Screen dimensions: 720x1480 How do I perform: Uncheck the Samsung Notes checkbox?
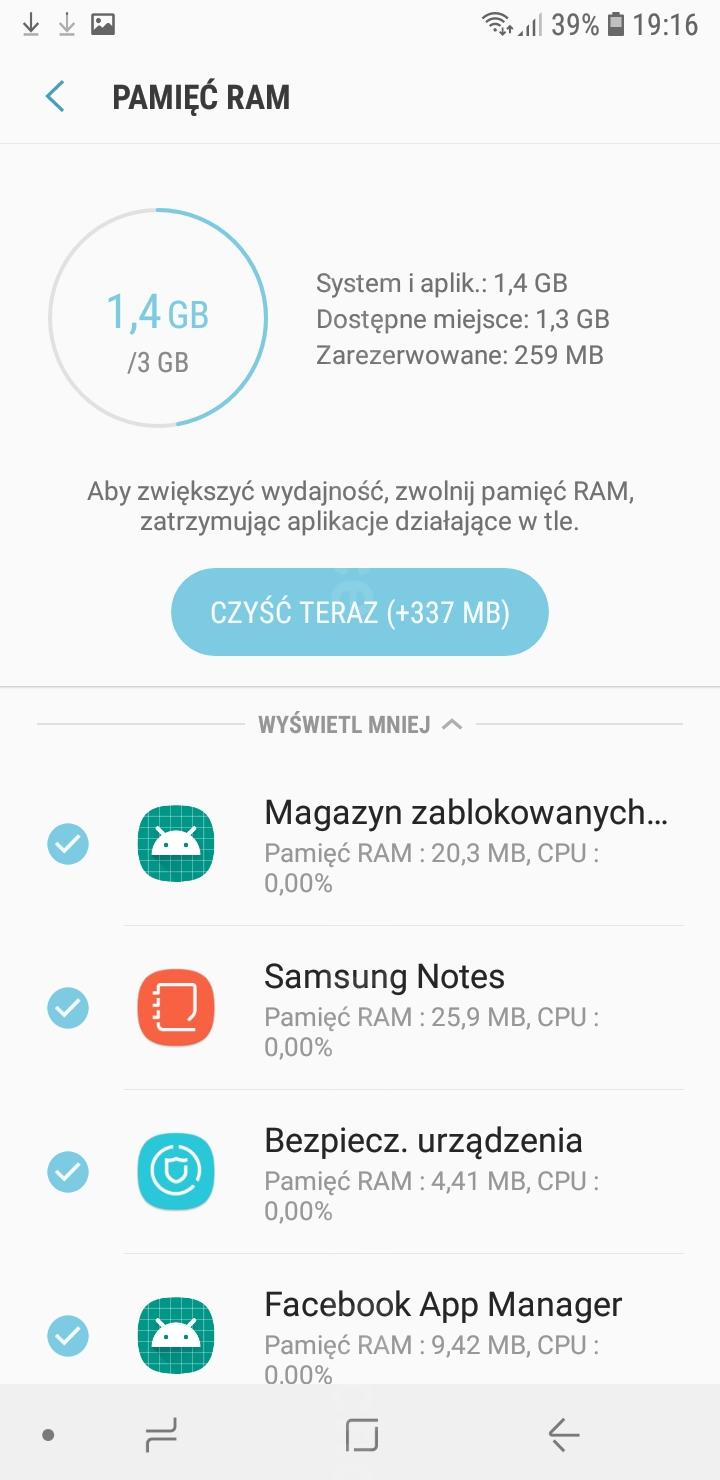click(x=68, y=1008)
